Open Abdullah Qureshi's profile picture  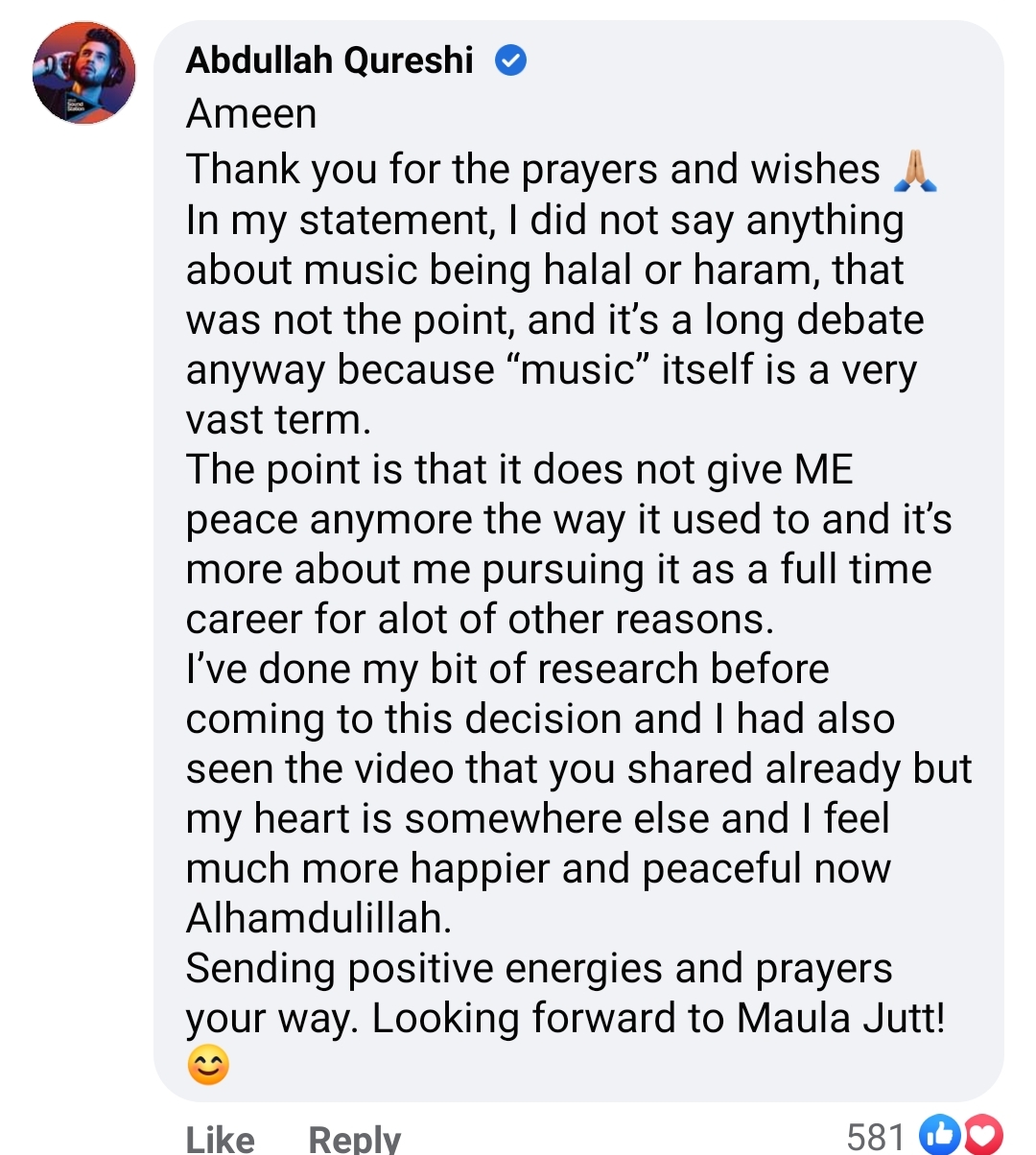pos(83,72)
